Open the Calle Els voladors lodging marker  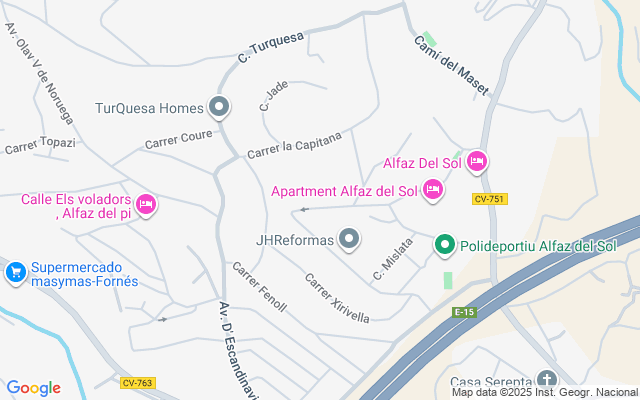pos(146,204)
